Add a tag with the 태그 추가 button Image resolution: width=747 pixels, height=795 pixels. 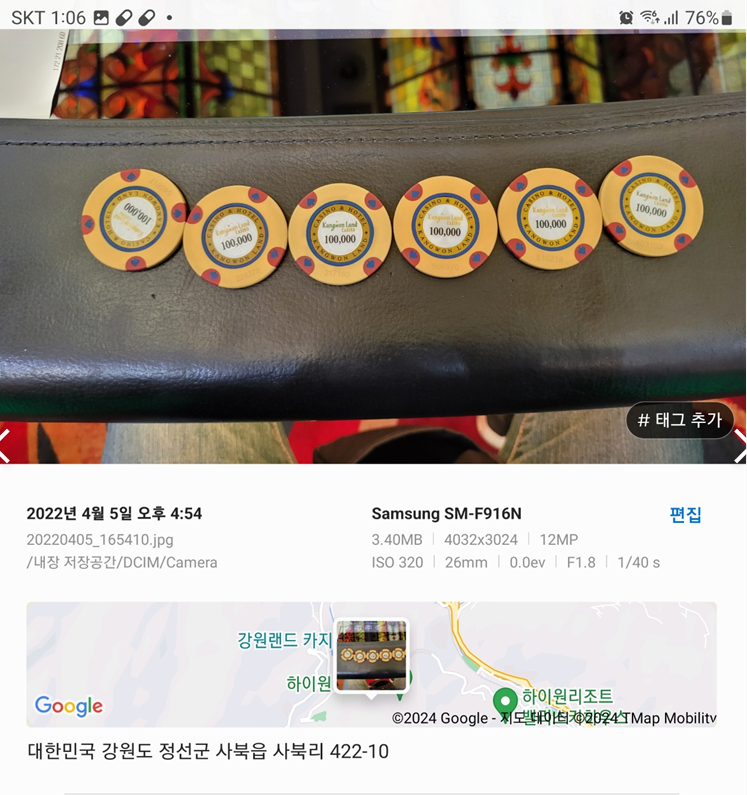[680, 420]
